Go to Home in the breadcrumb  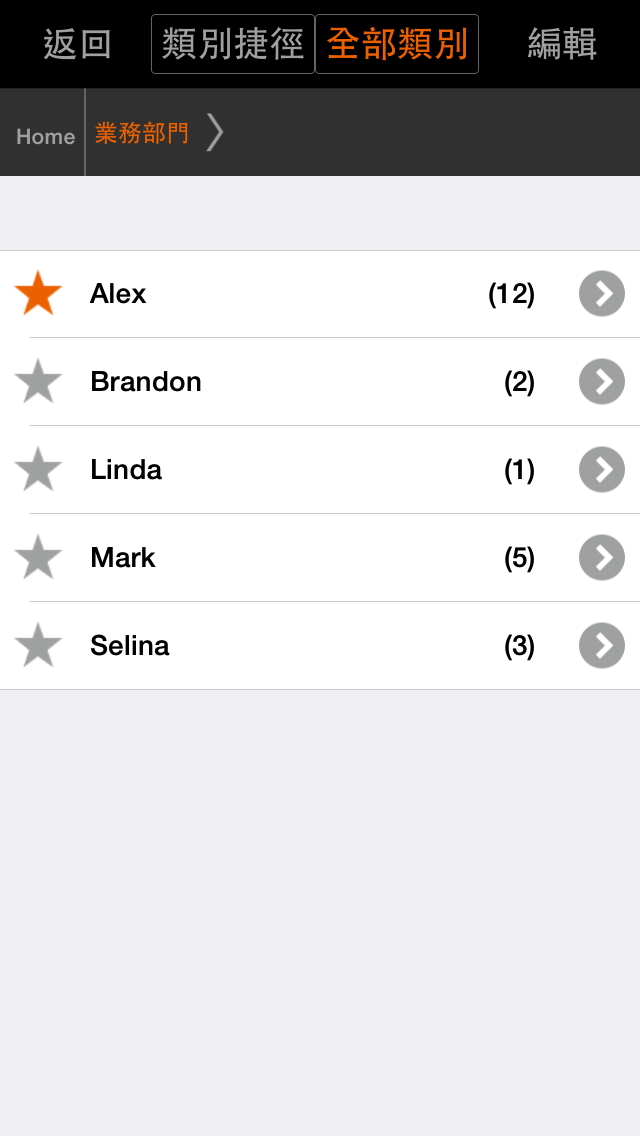pyautogui.click(x=45, y=136)
